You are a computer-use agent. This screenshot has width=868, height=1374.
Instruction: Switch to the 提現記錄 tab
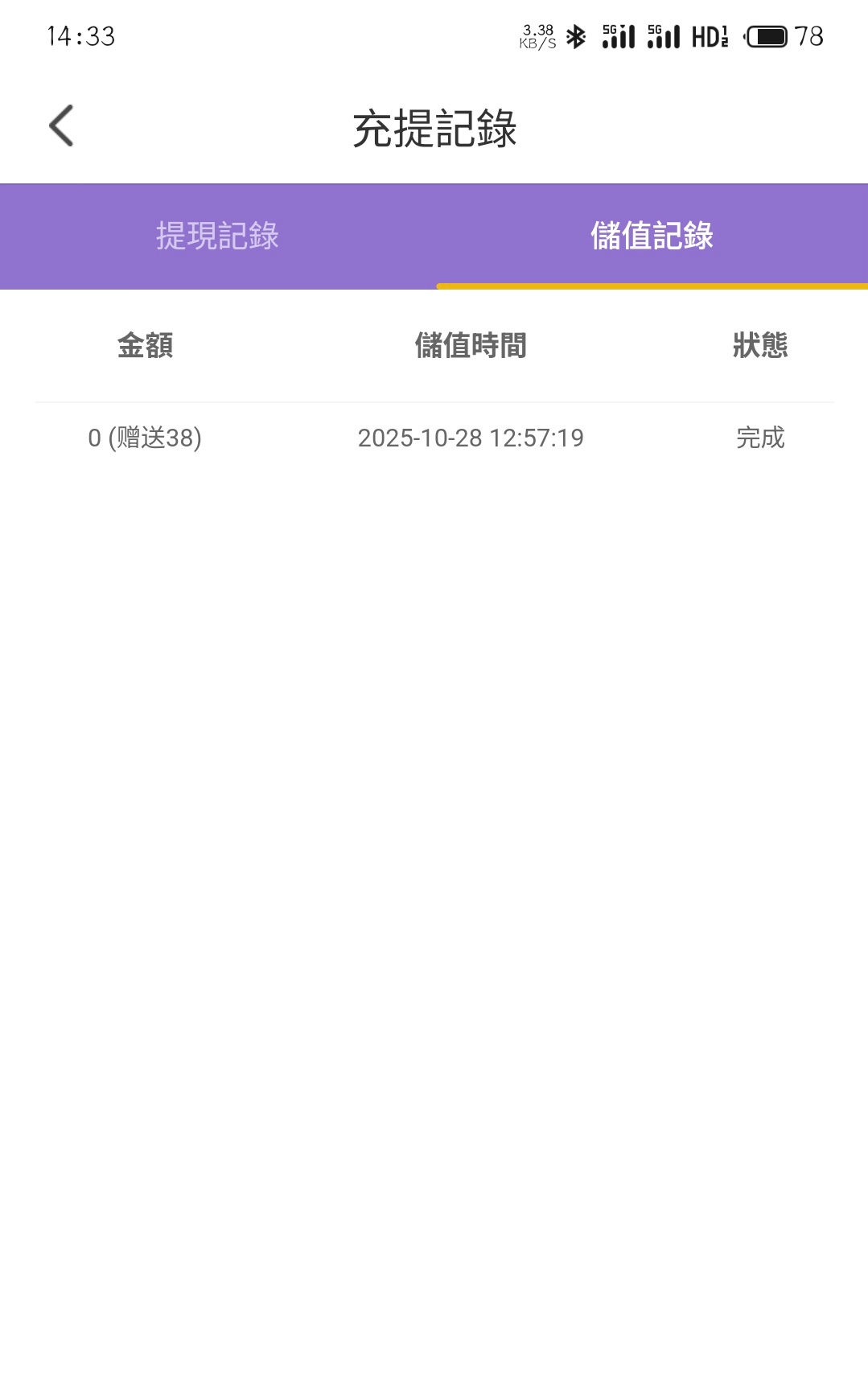click(217, 236)
